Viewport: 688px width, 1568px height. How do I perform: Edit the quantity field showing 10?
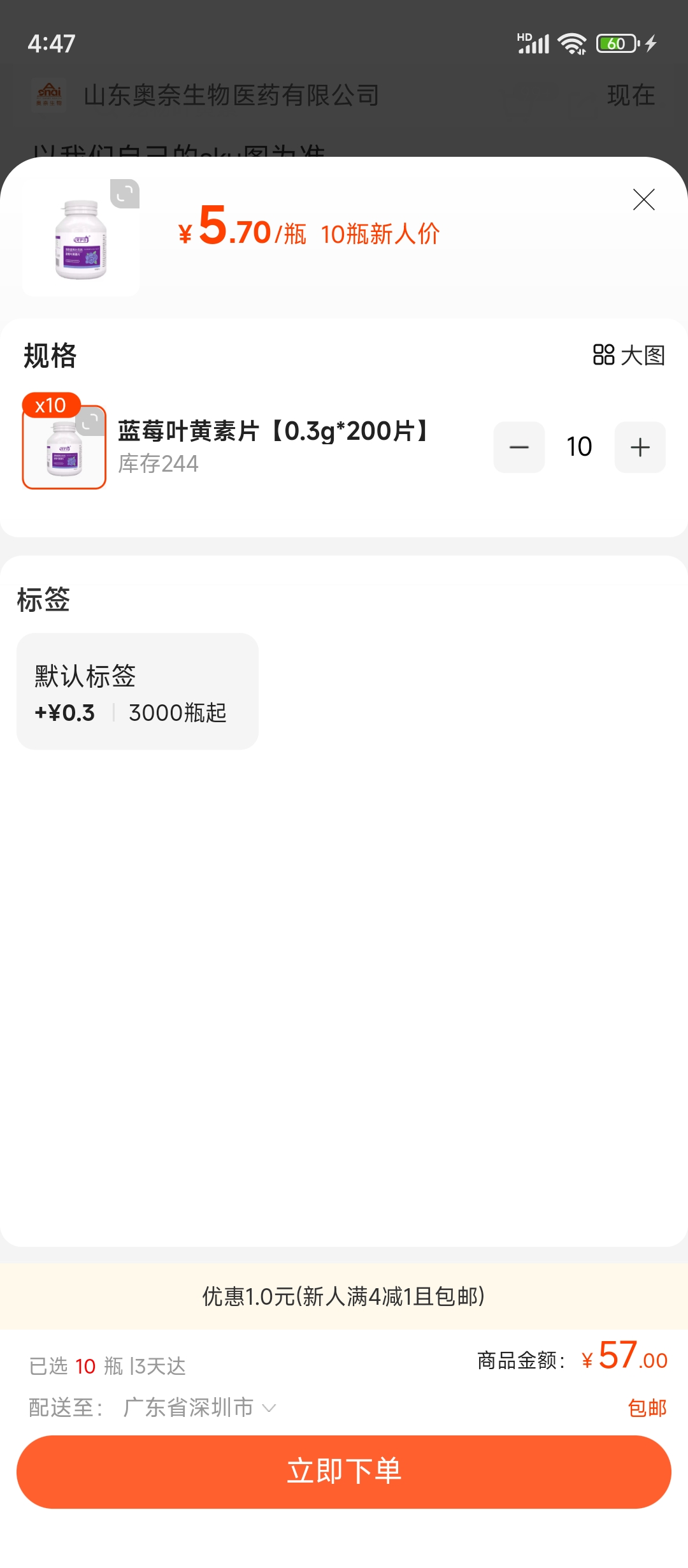(x=579, y=447)
